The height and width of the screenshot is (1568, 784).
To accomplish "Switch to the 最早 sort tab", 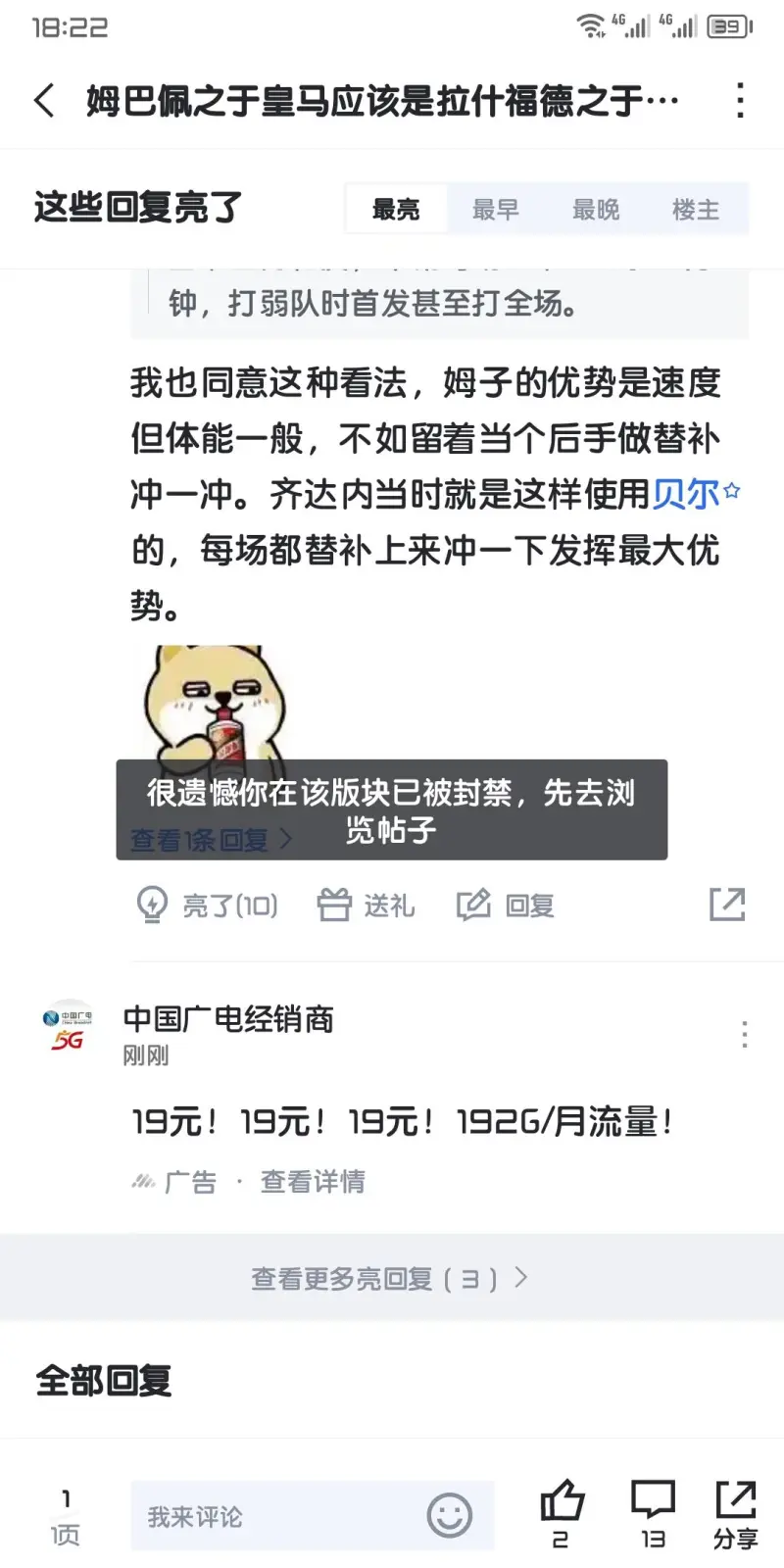I will [x=496, y=209].
